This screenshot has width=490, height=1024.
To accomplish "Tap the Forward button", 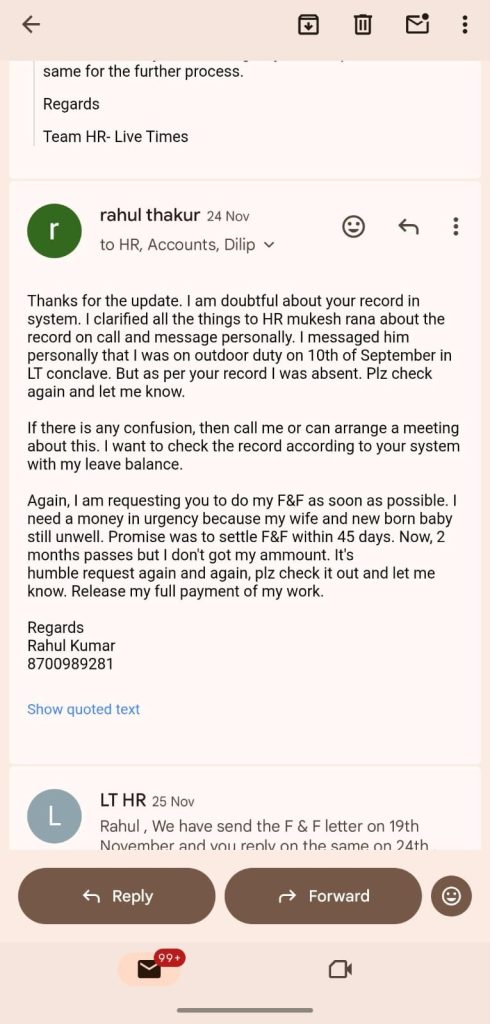I will click(x=323, y=896).
